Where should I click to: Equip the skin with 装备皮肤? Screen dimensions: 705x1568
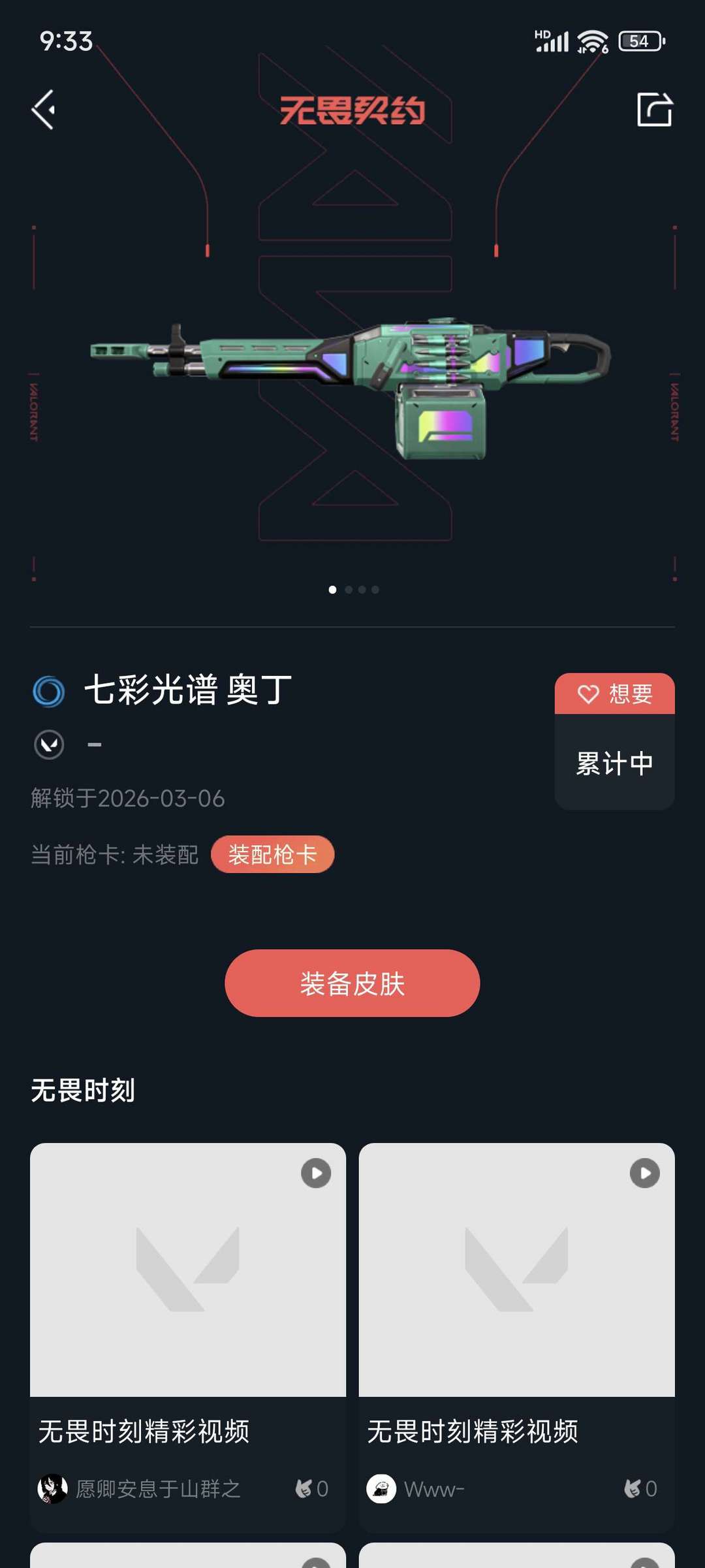[x=352, y=983]
